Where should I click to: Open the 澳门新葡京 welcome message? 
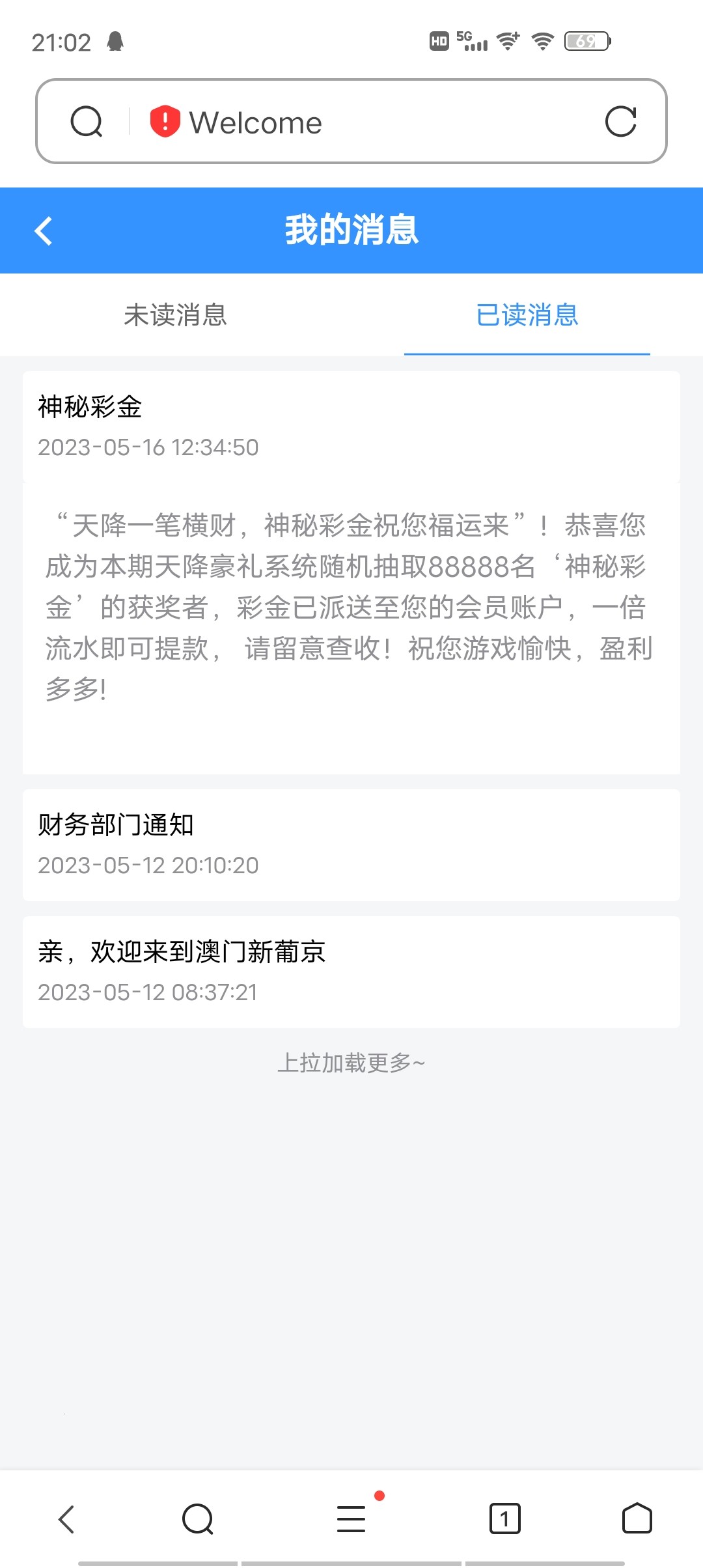[x=351, y=972]
